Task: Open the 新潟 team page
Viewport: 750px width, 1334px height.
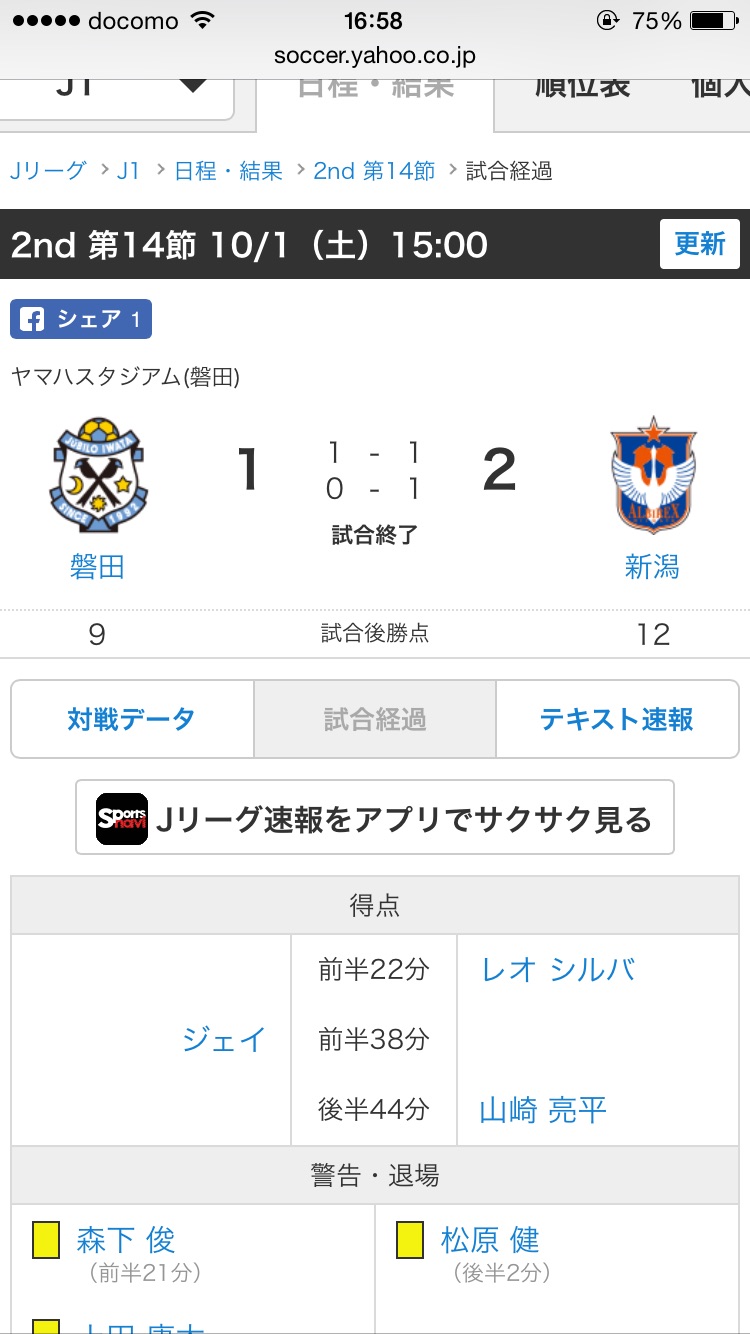Action: (652, 567)
